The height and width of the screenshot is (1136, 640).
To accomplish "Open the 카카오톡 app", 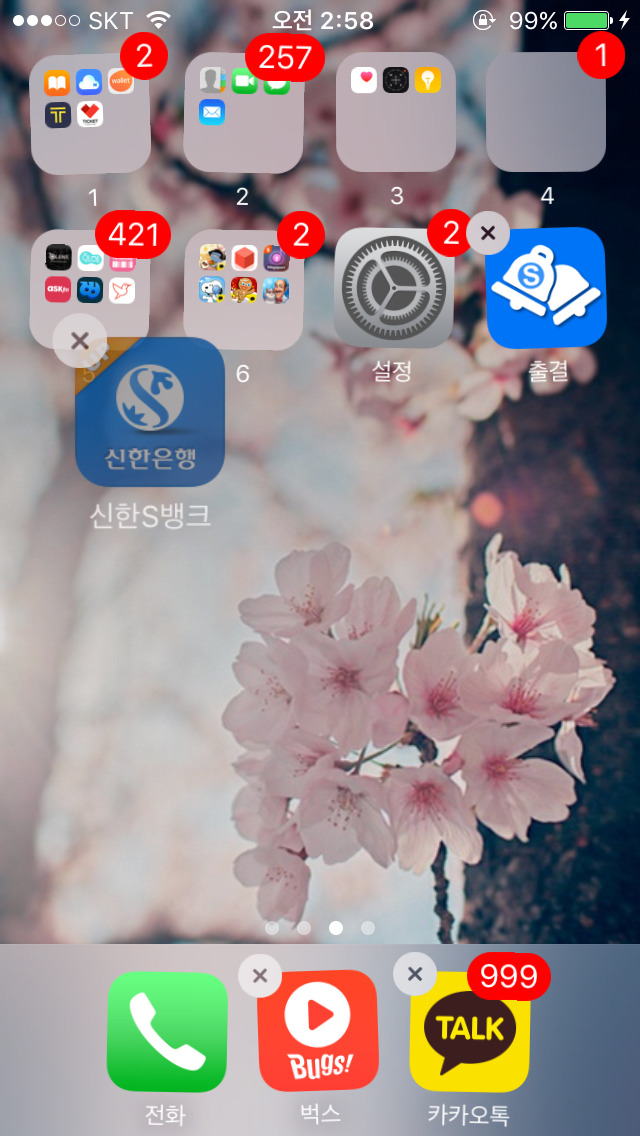I will coord(470,1032).
